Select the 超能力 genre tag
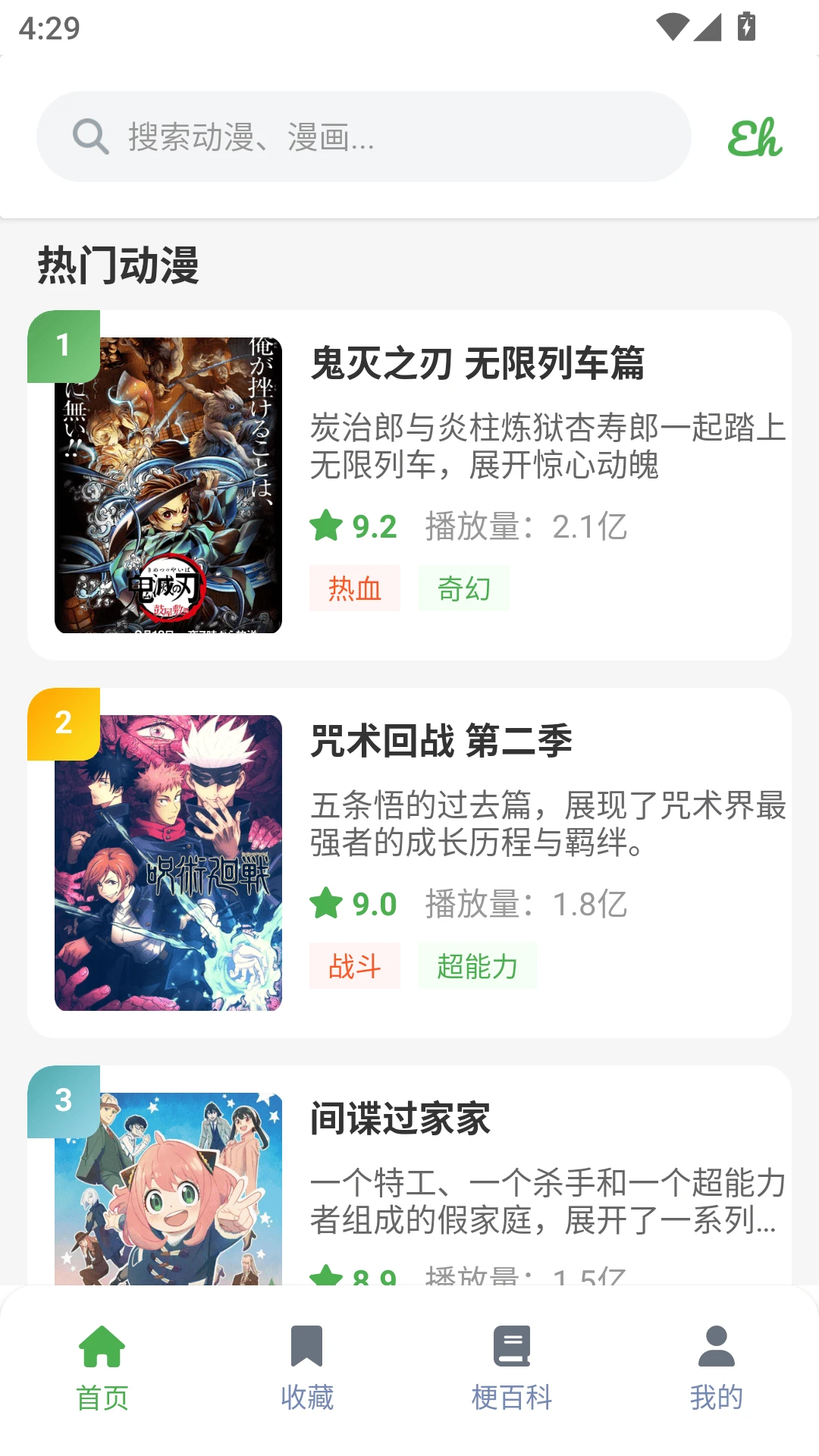The height and width of the screenshot is (1456, 819). click(478, 967)
